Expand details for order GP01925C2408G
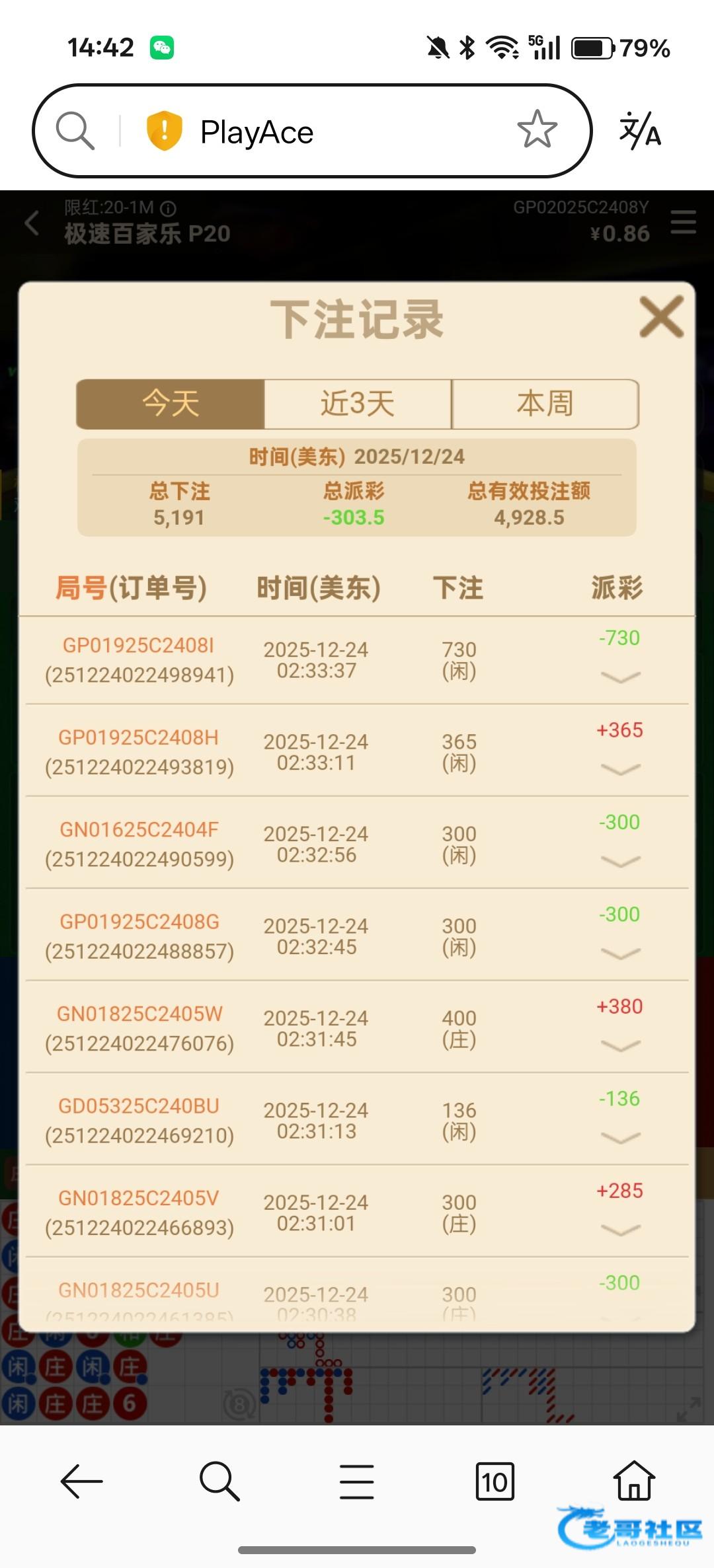This screenshot has height=1568, width=714. 620,953
